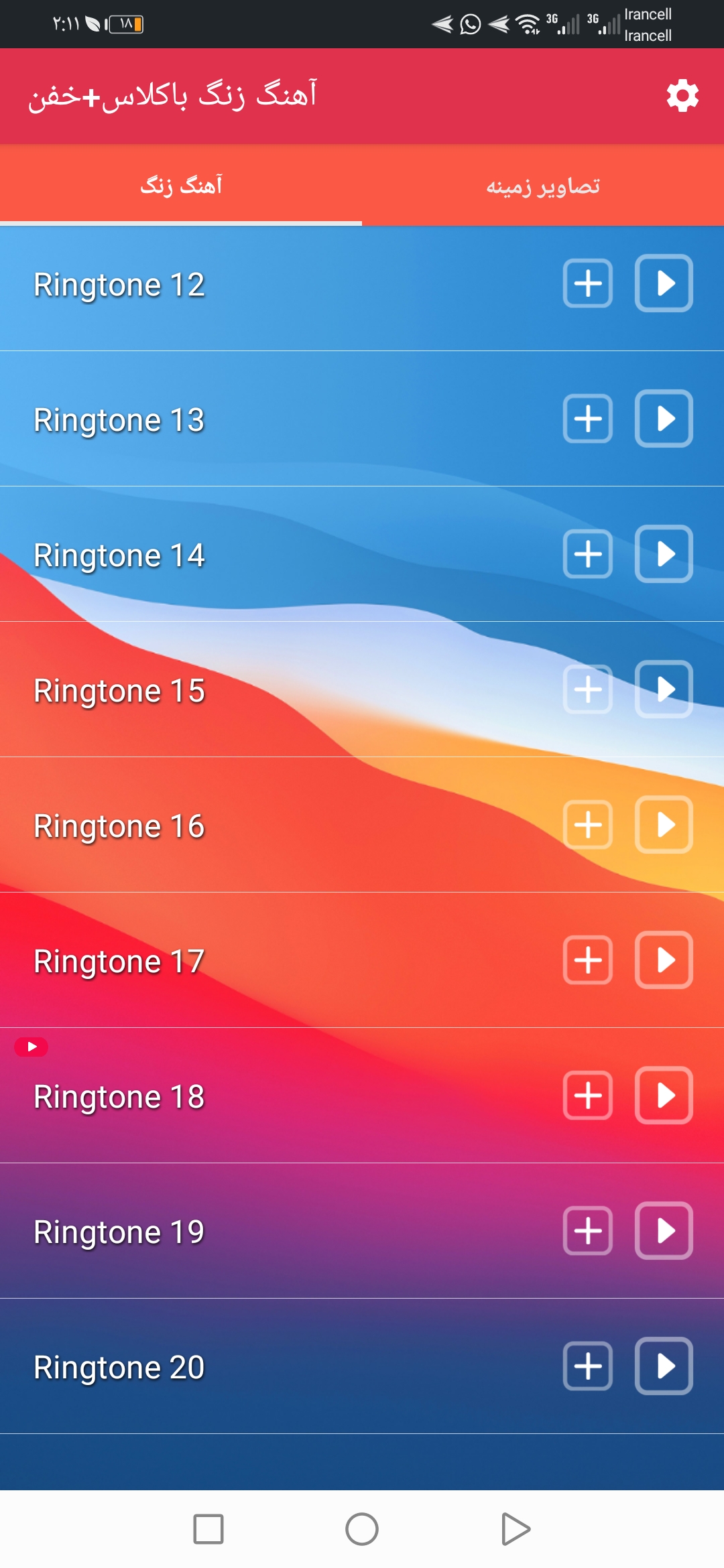Tap the plus icon for Ringtone 17
Viewport: 724px width, 1568px height.
coord(588,960)
